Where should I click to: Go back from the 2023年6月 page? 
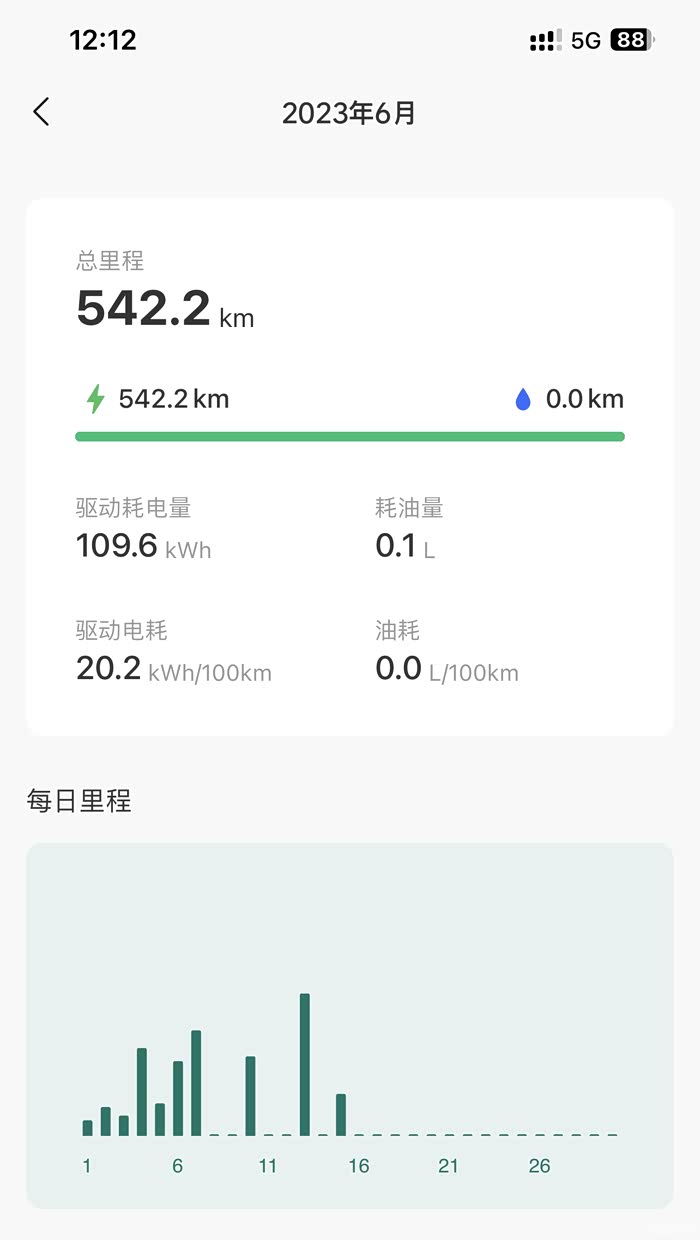[x=41, y=112]
